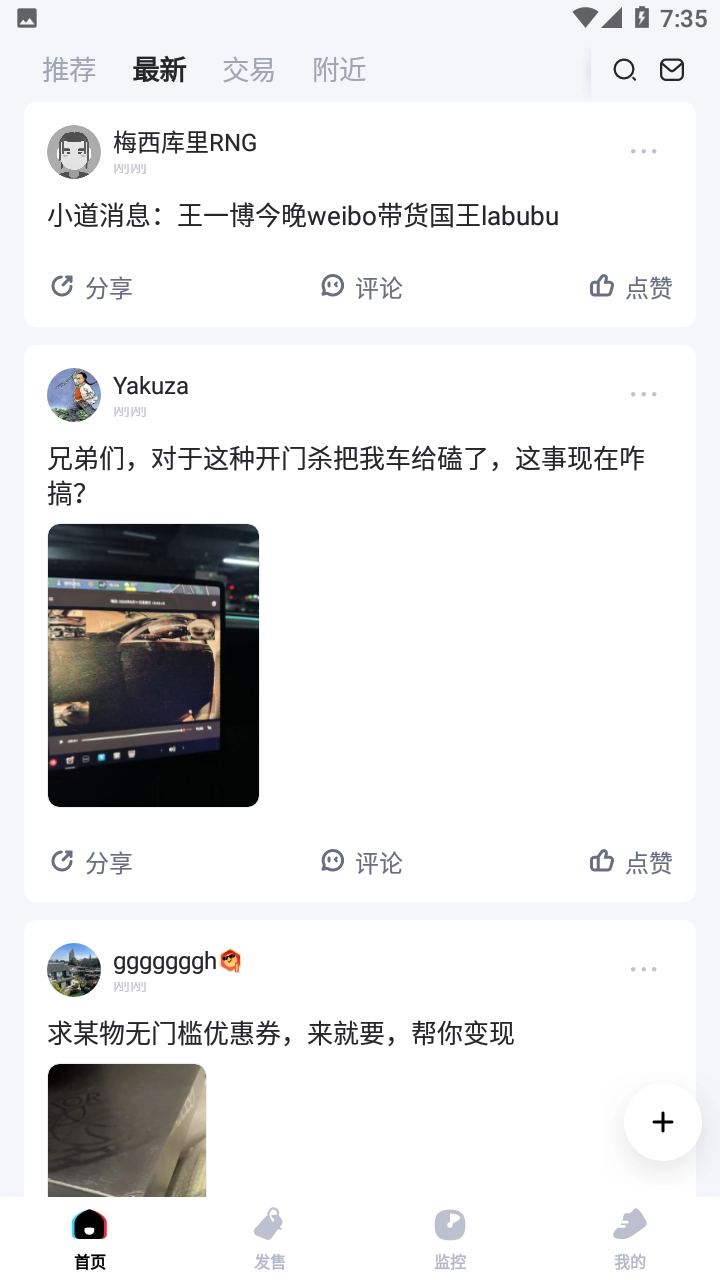Share Yakuza's post
Image resolution: width=720 pixels, height=1280 pixels.
tap(92, 862)
